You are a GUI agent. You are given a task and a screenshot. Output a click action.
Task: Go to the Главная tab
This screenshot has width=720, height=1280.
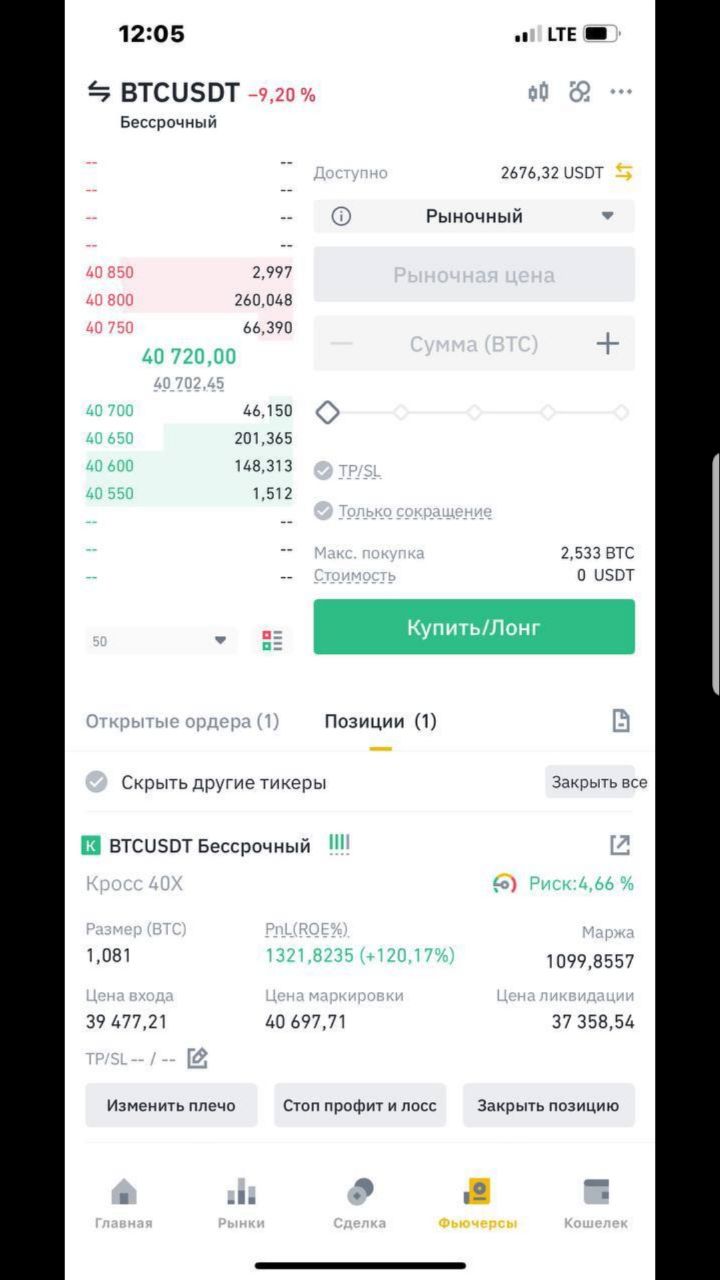pos(124,1203)
